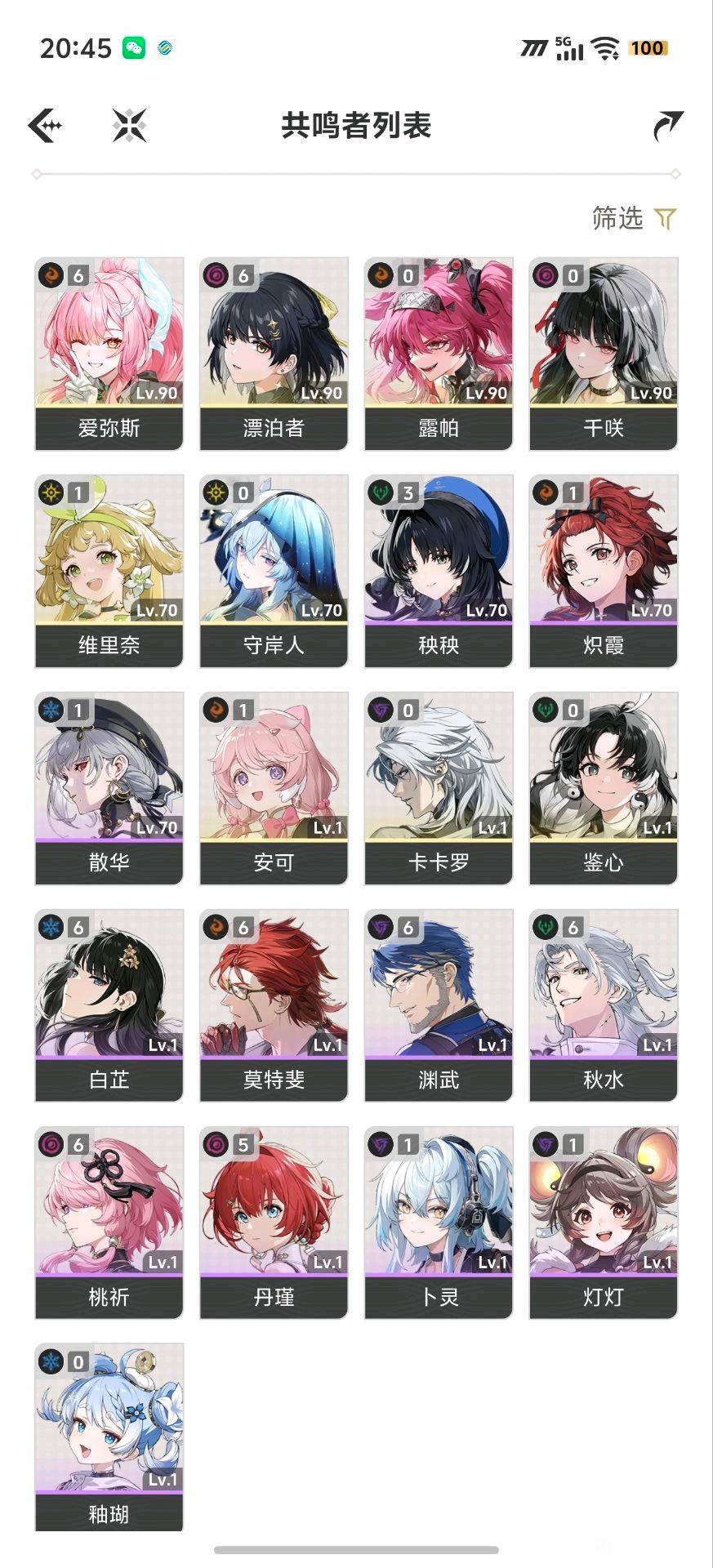Tap the 安可 character tile

(274, 788)
